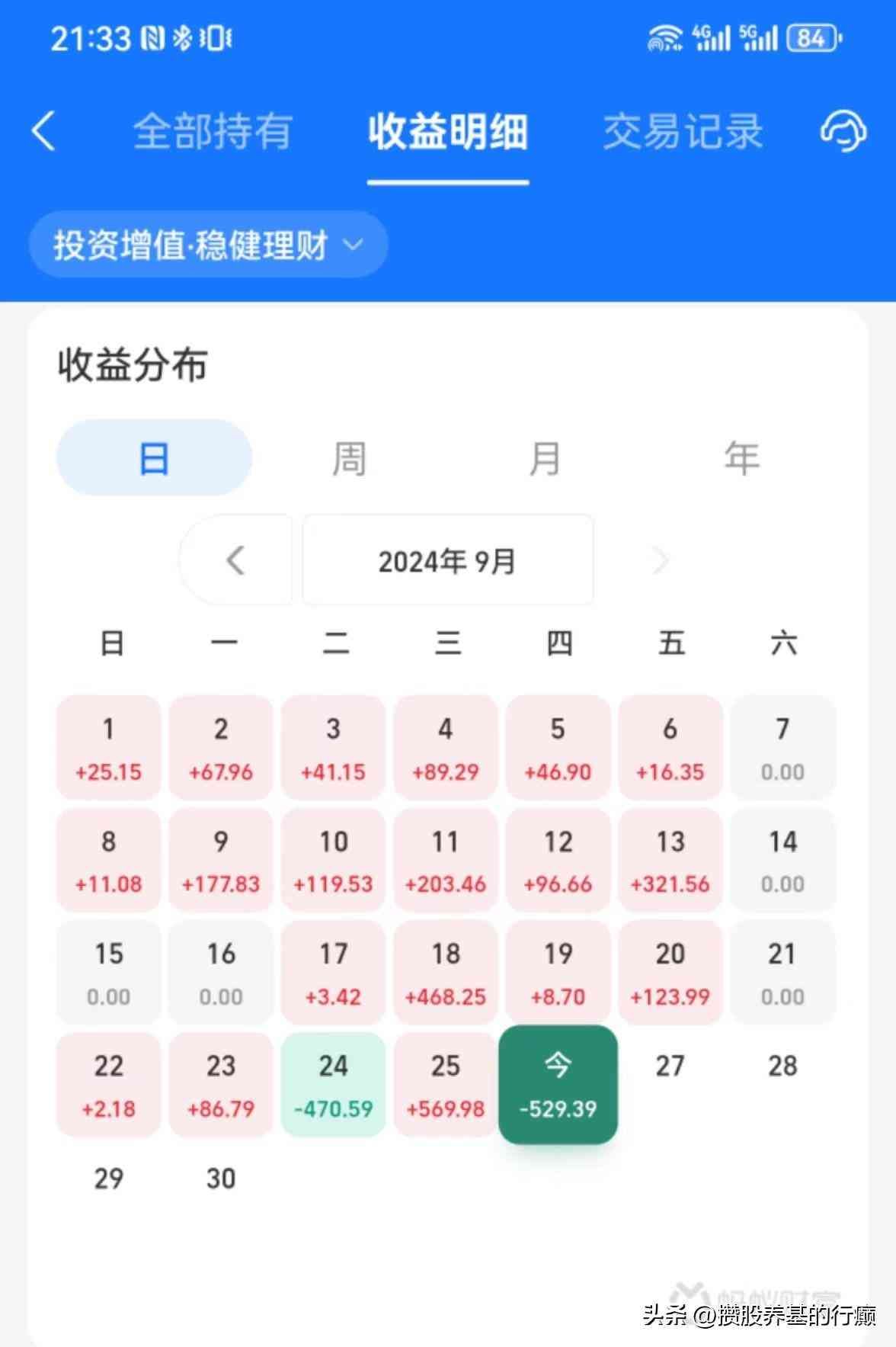Select the 月 earnings view
Image resolution: width=896 pixels, height=1347 pixels.
(544, 458)
